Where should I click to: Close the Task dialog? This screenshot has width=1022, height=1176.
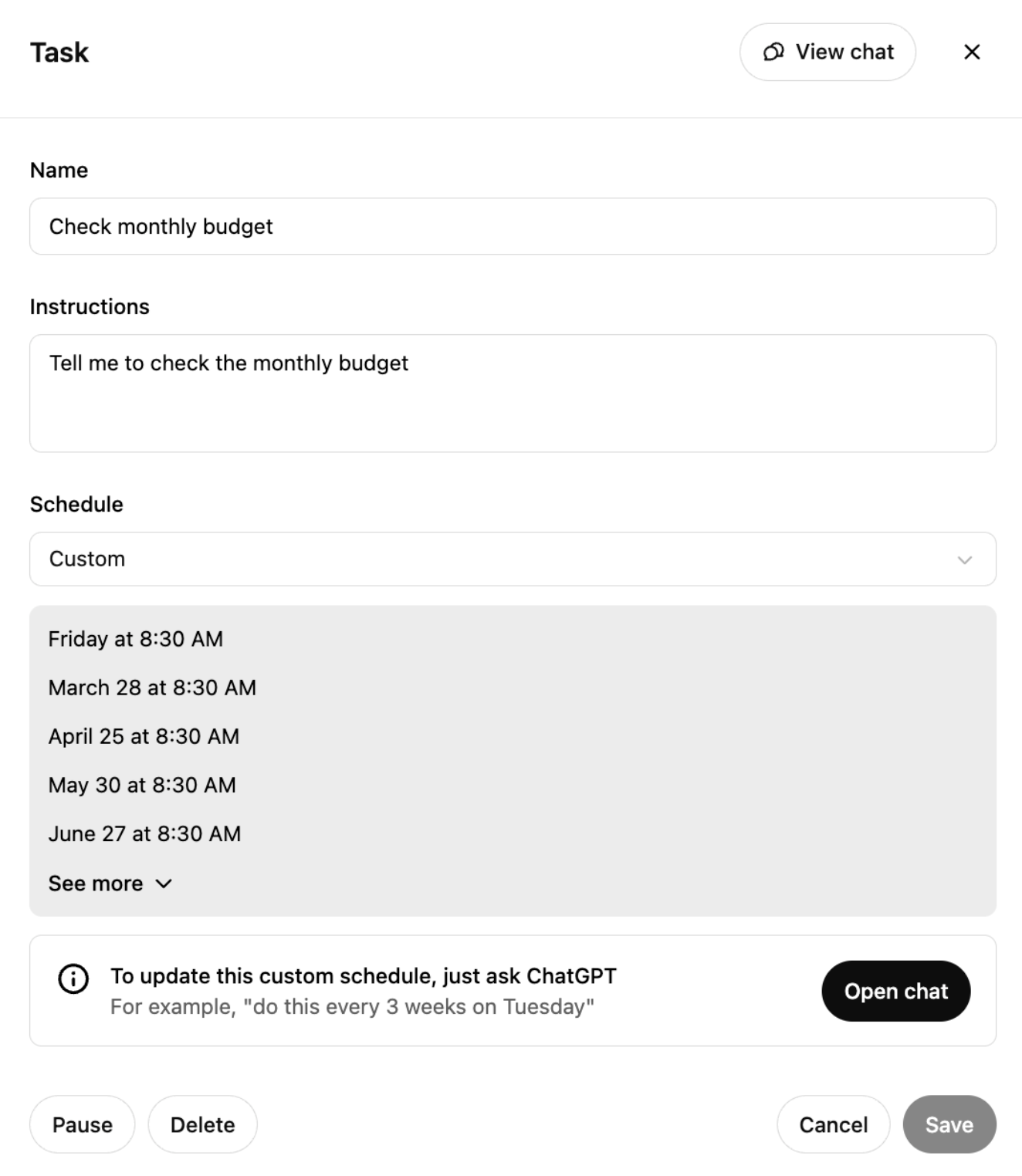coord(972,52)
